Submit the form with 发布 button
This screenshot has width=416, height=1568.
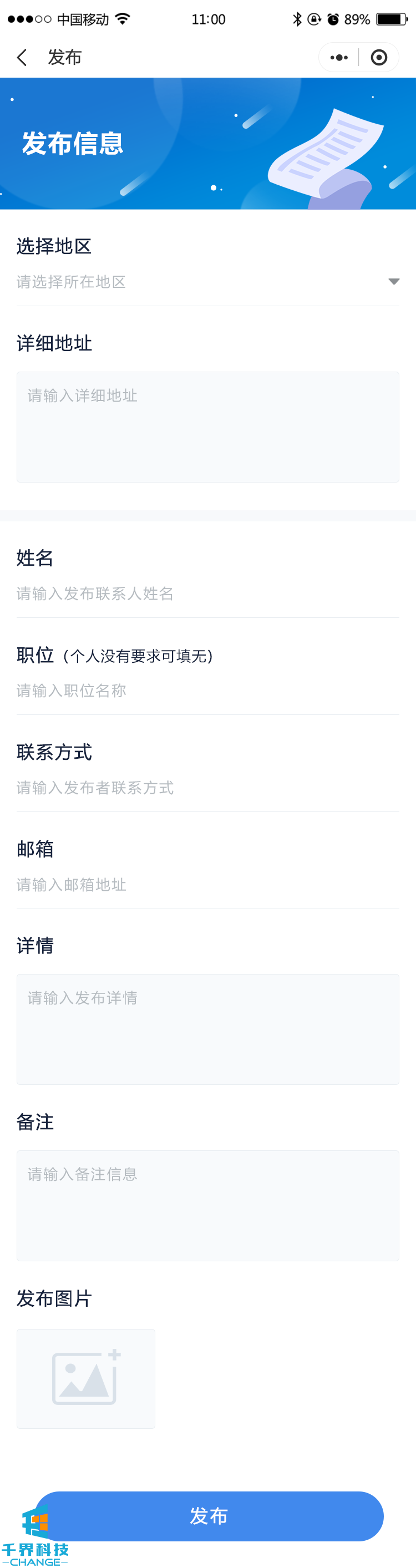[209, 1516]
